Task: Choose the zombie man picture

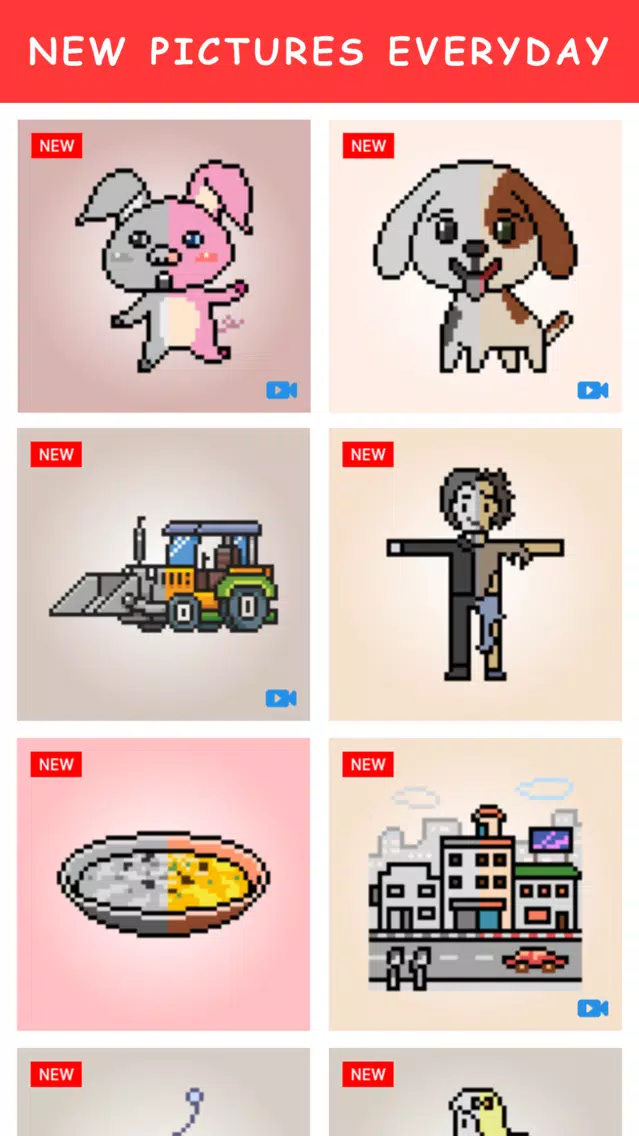Action: (475, 575)
